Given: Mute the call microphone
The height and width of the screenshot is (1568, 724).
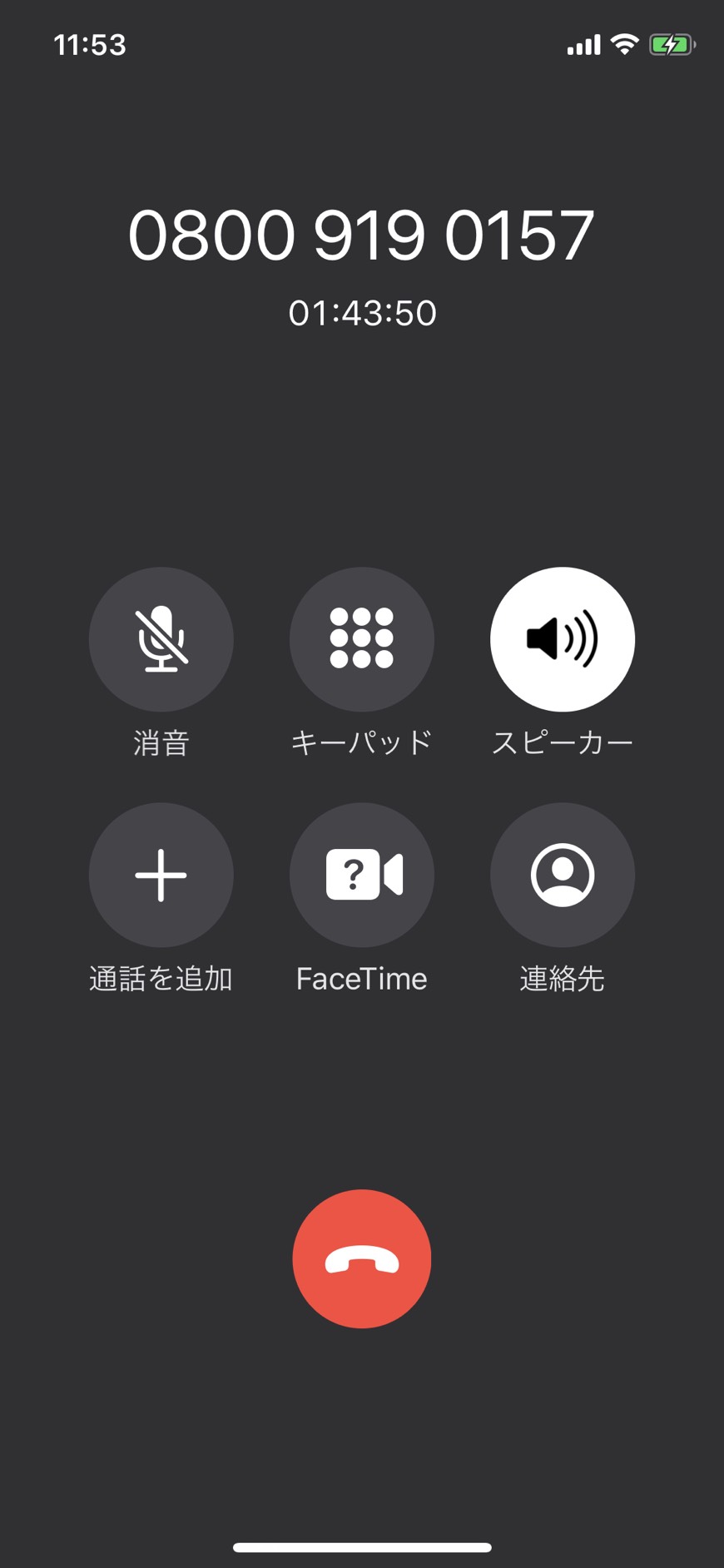Looking at the screenshot, I should pyautogui.click(x=161, y=639).
